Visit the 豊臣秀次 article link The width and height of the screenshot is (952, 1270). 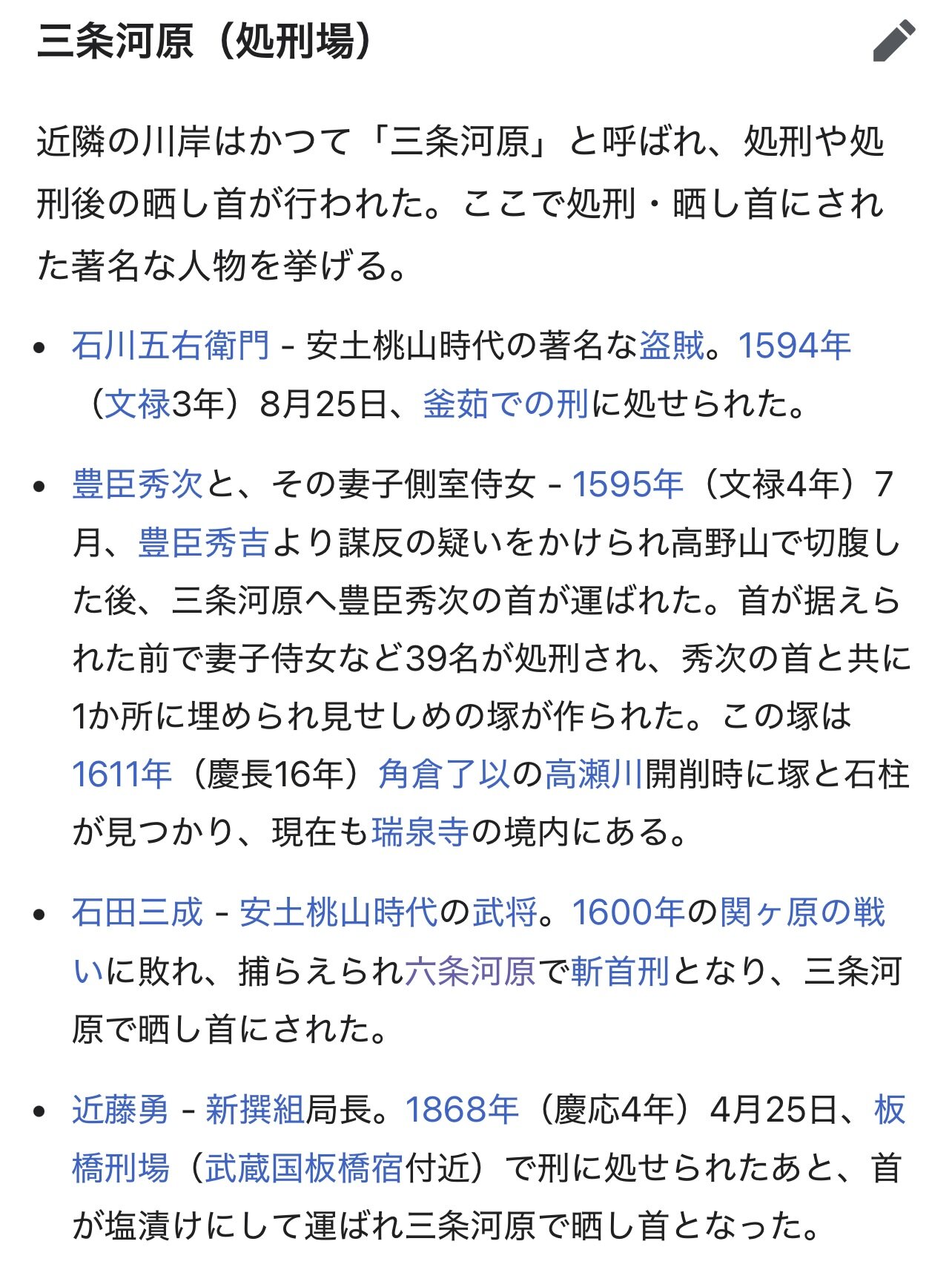point(137,484)
